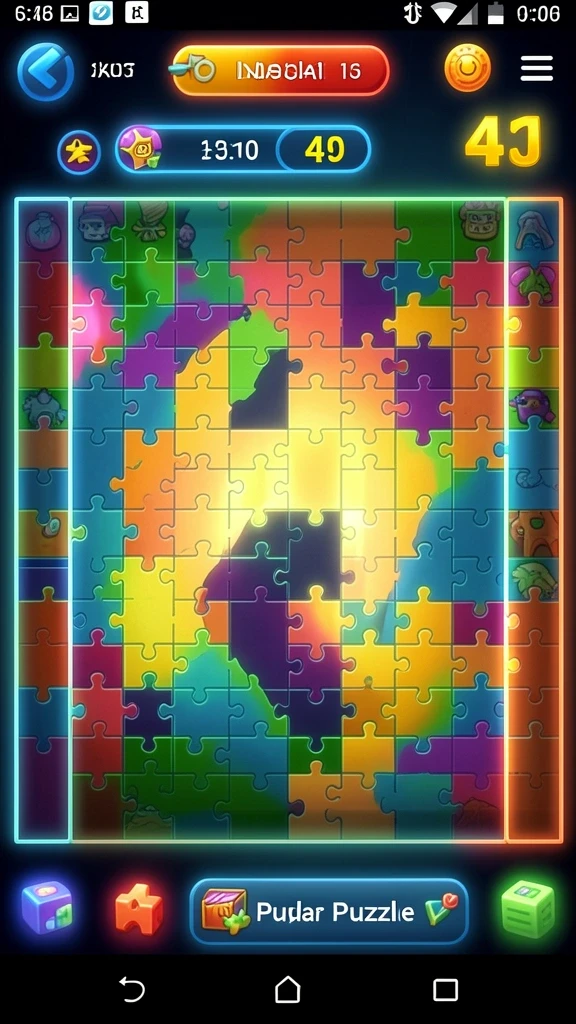
Task: Open the Pudar Puzzle button
Action: (328, 912)
